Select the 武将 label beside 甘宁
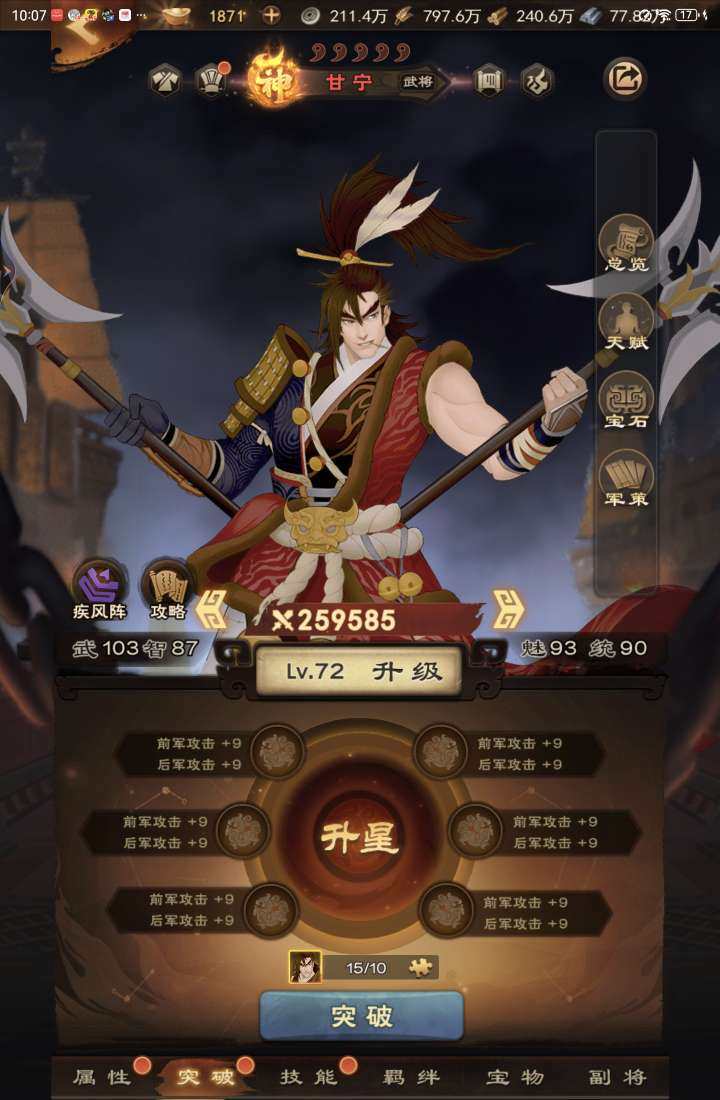Screen dimensions: 720x1100 418,82
